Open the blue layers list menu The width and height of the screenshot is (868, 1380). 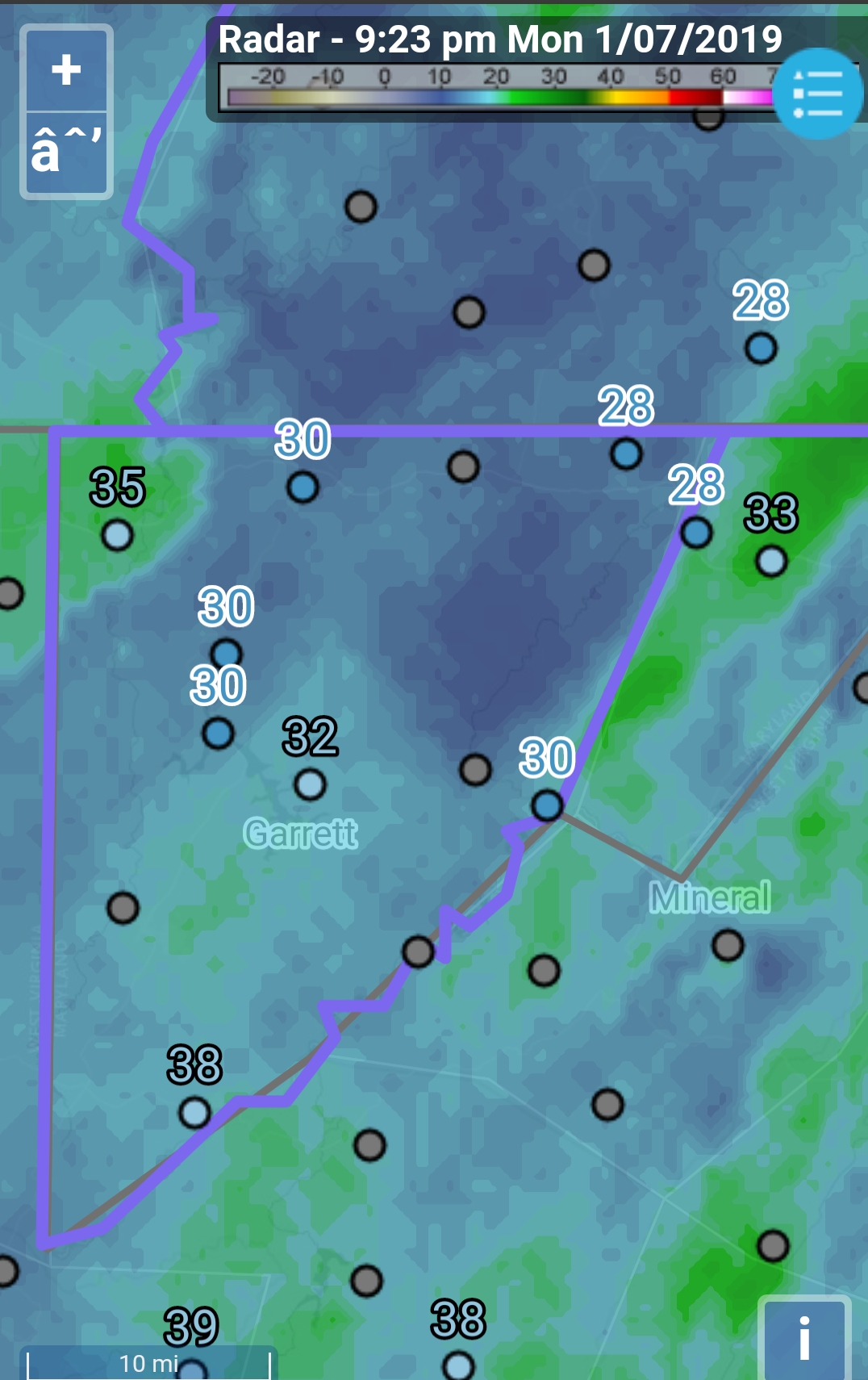pyautogui.click(x=817, y=94)
